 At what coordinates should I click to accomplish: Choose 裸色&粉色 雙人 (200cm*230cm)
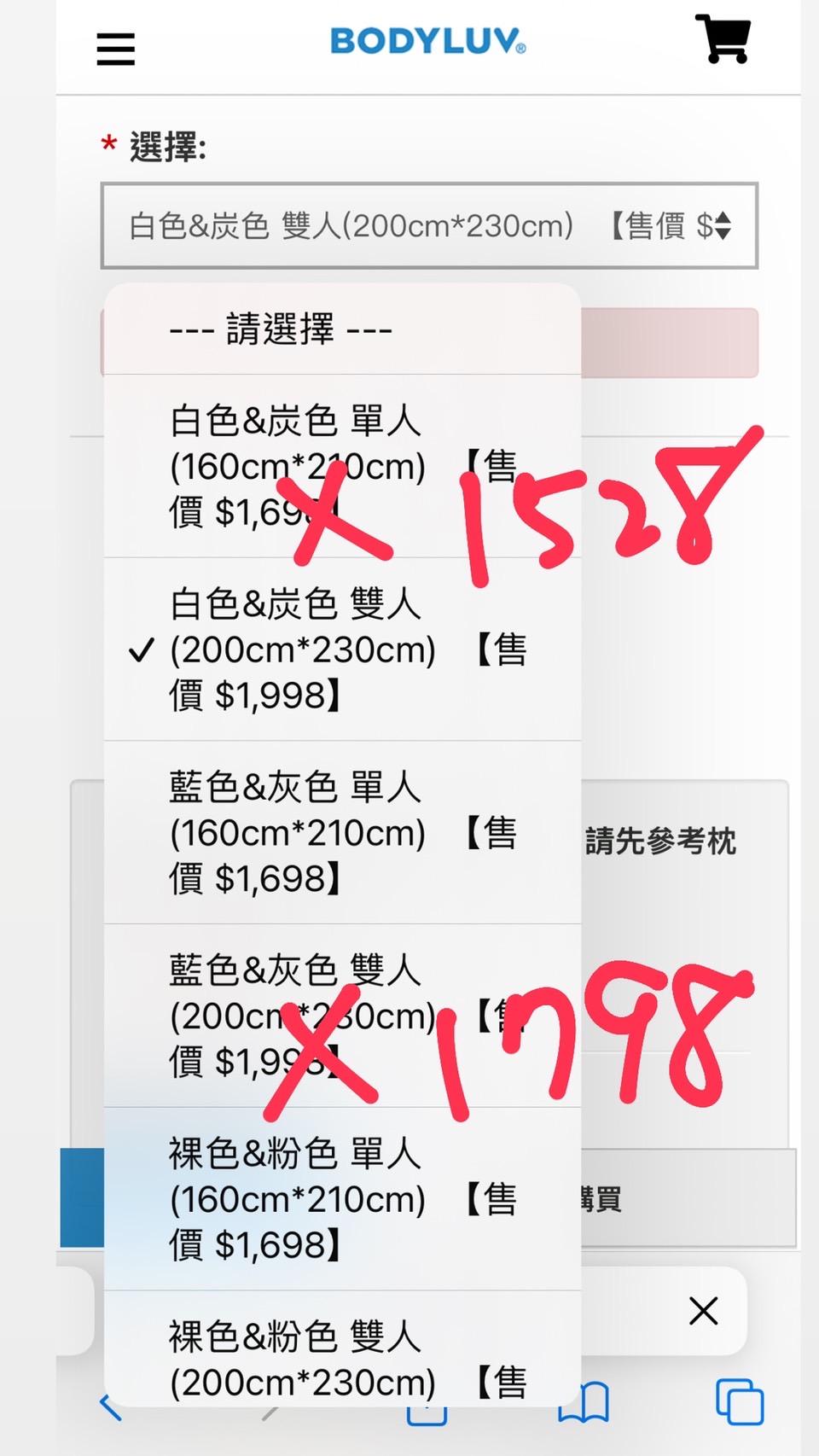342,1348
